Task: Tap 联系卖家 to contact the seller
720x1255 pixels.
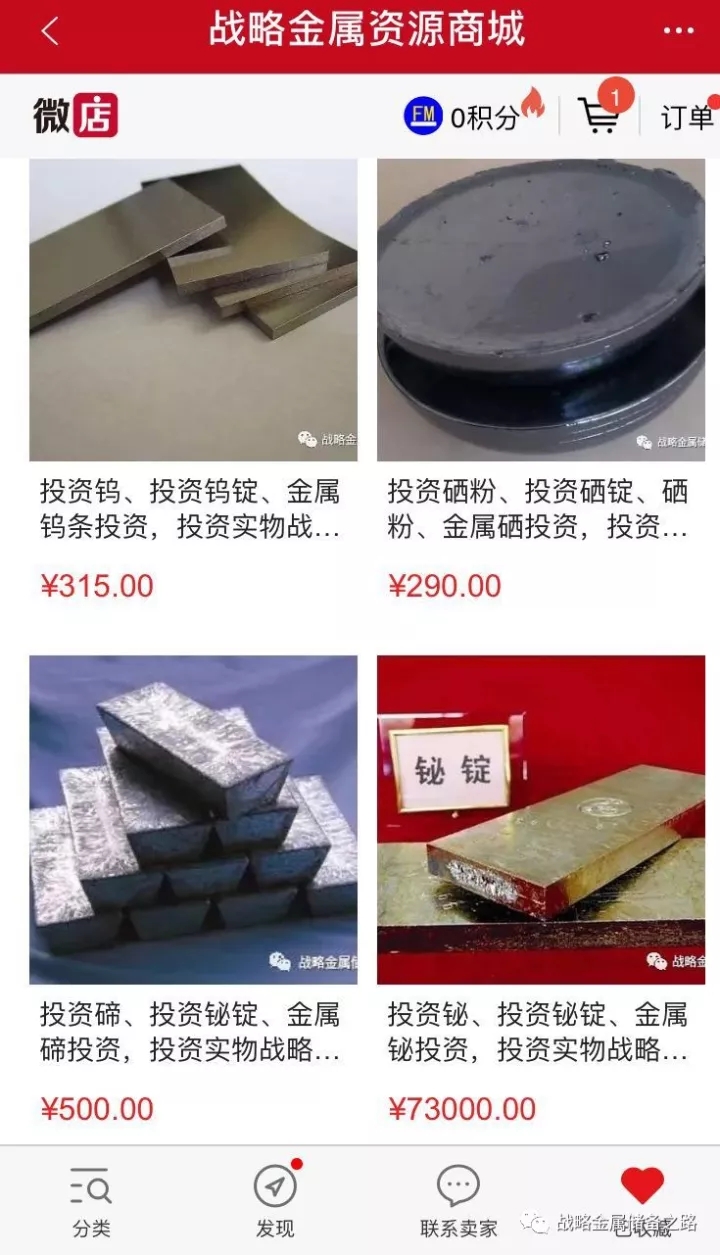Action: pos(458,1200)
